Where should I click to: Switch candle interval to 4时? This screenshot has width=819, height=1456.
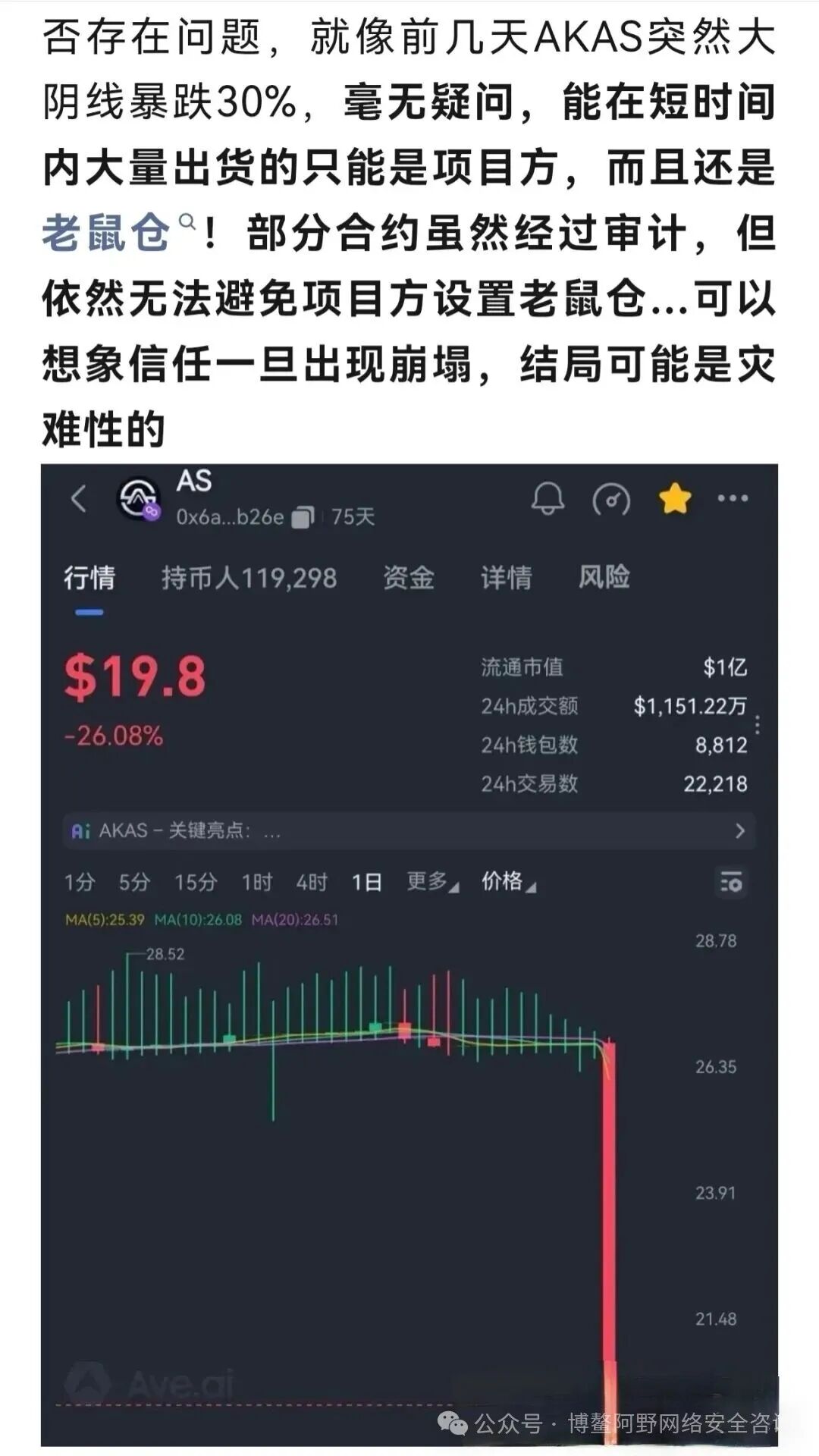(312, 883)
